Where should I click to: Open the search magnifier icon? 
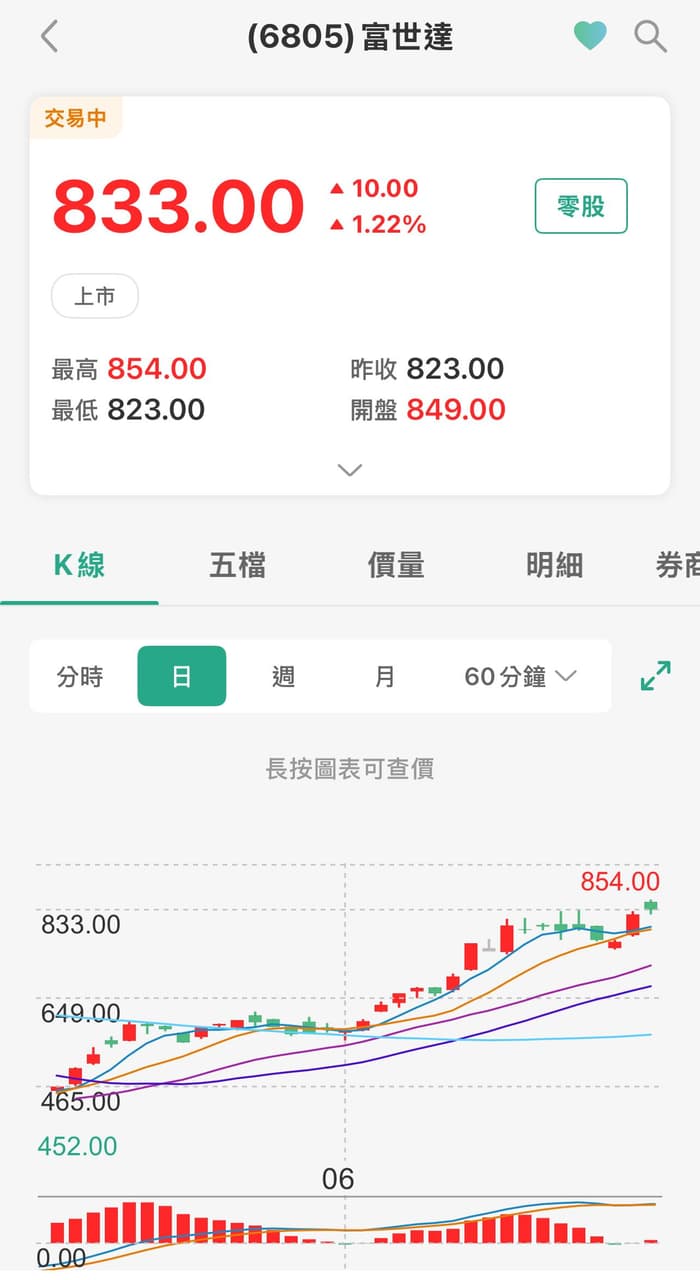coord(651,37)
